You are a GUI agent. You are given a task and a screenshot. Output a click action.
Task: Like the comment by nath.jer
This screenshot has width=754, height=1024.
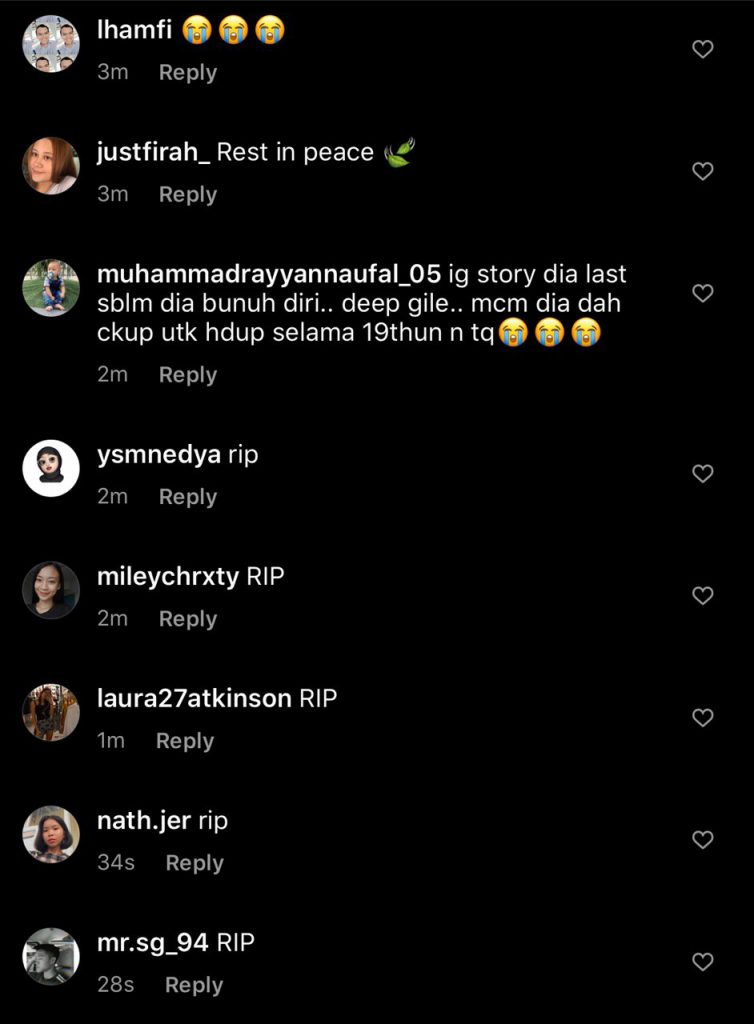703,839
